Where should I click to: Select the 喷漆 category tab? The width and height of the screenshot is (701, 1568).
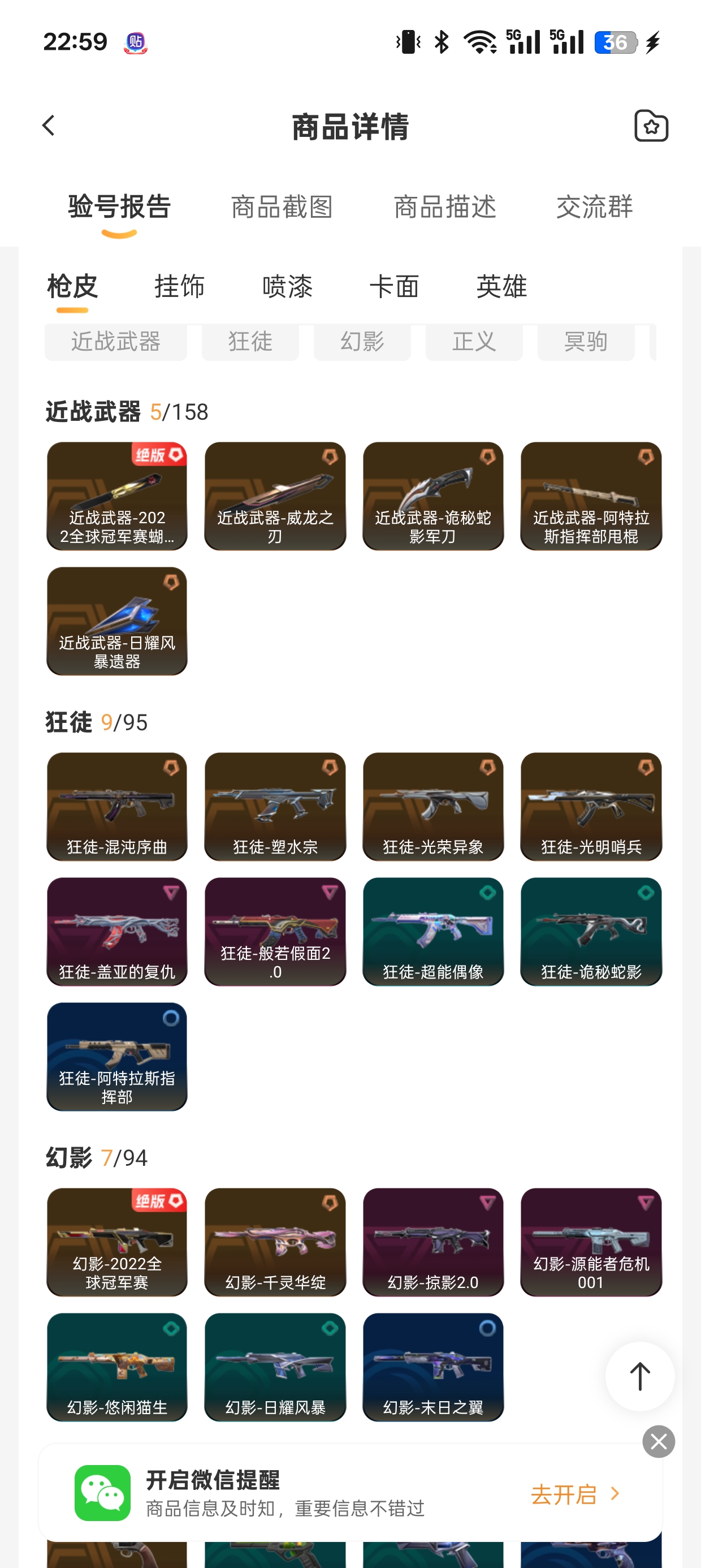tap(287, 286)
